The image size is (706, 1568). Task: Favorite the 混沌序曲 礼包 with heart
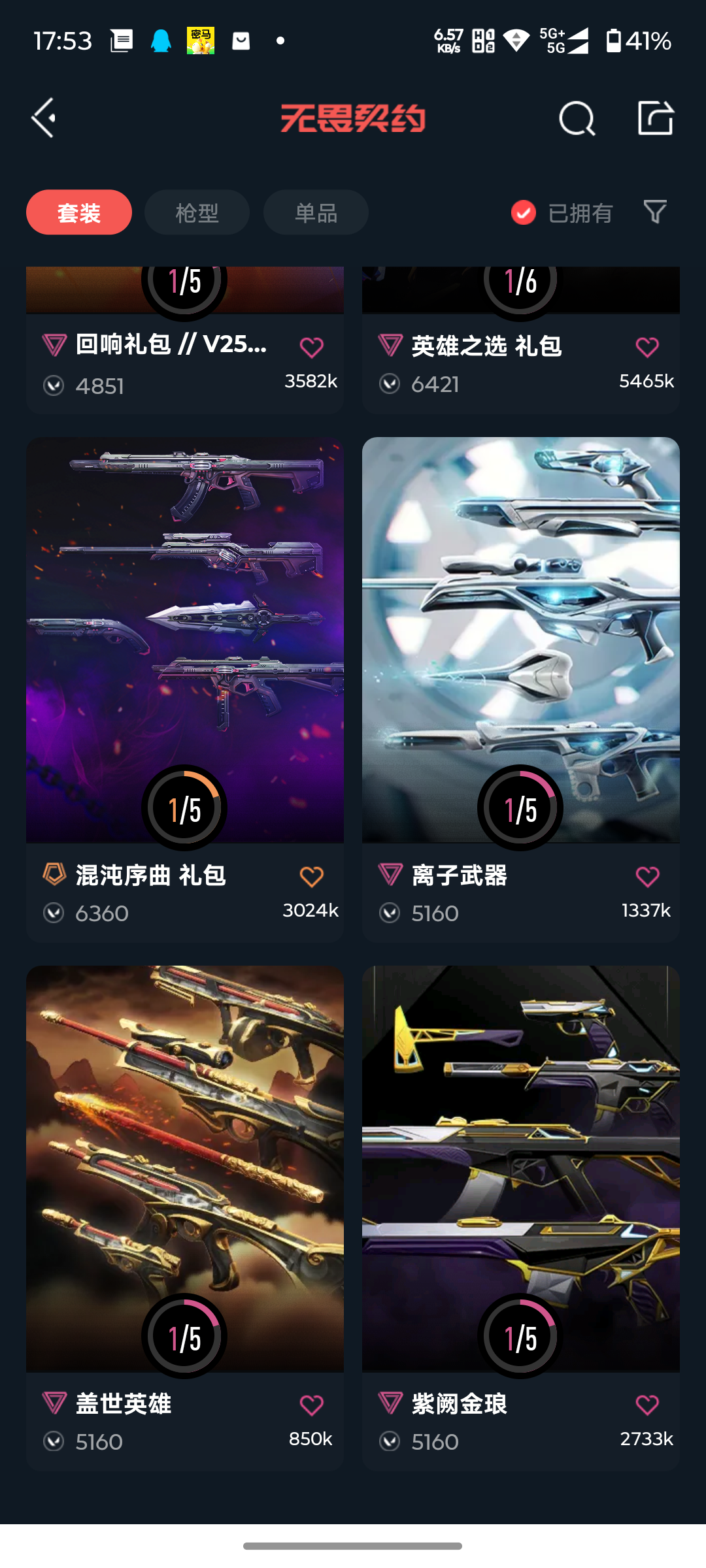coord(312,876)
